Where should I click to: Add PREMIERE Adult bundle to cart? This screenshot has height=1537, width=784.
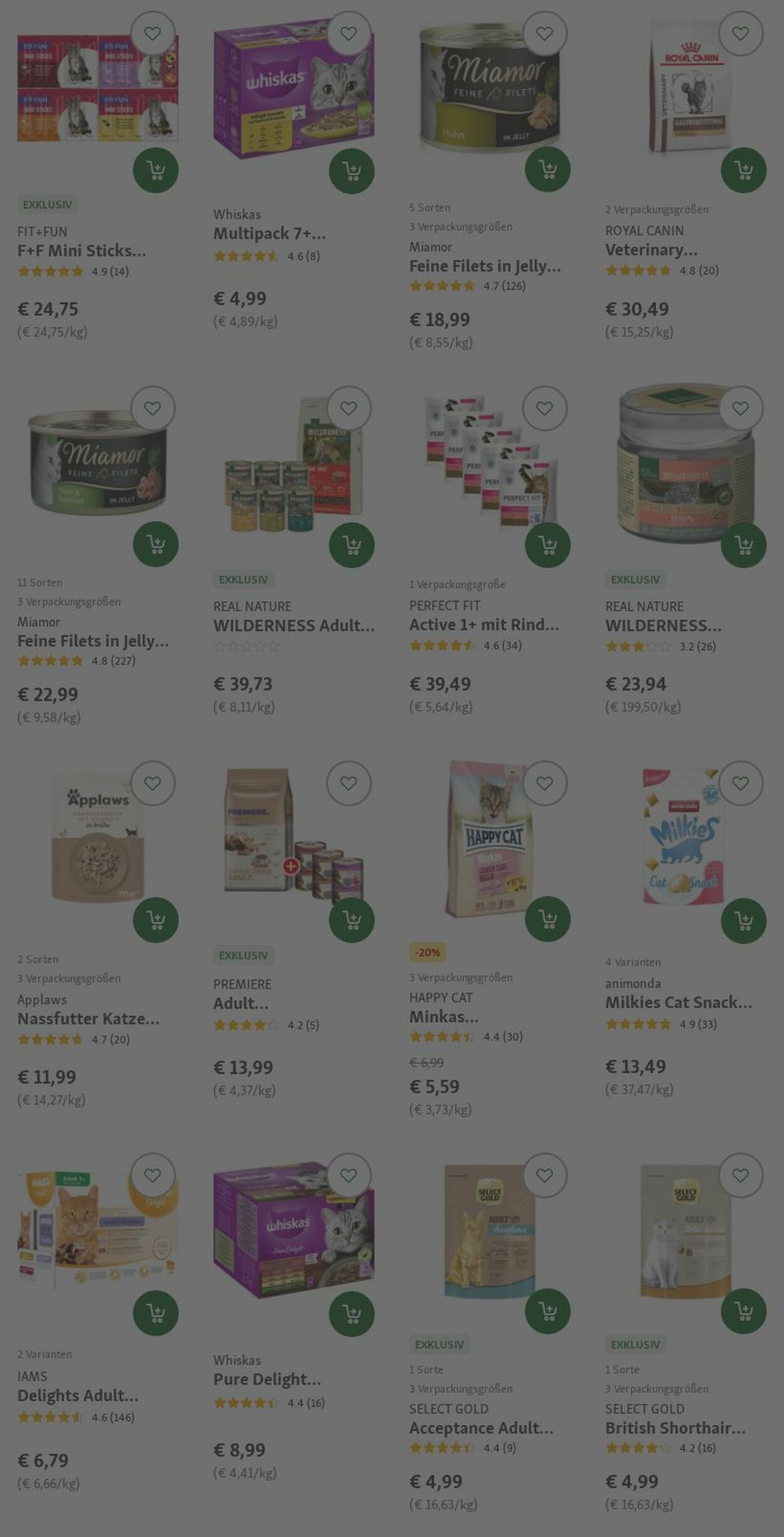351,920
